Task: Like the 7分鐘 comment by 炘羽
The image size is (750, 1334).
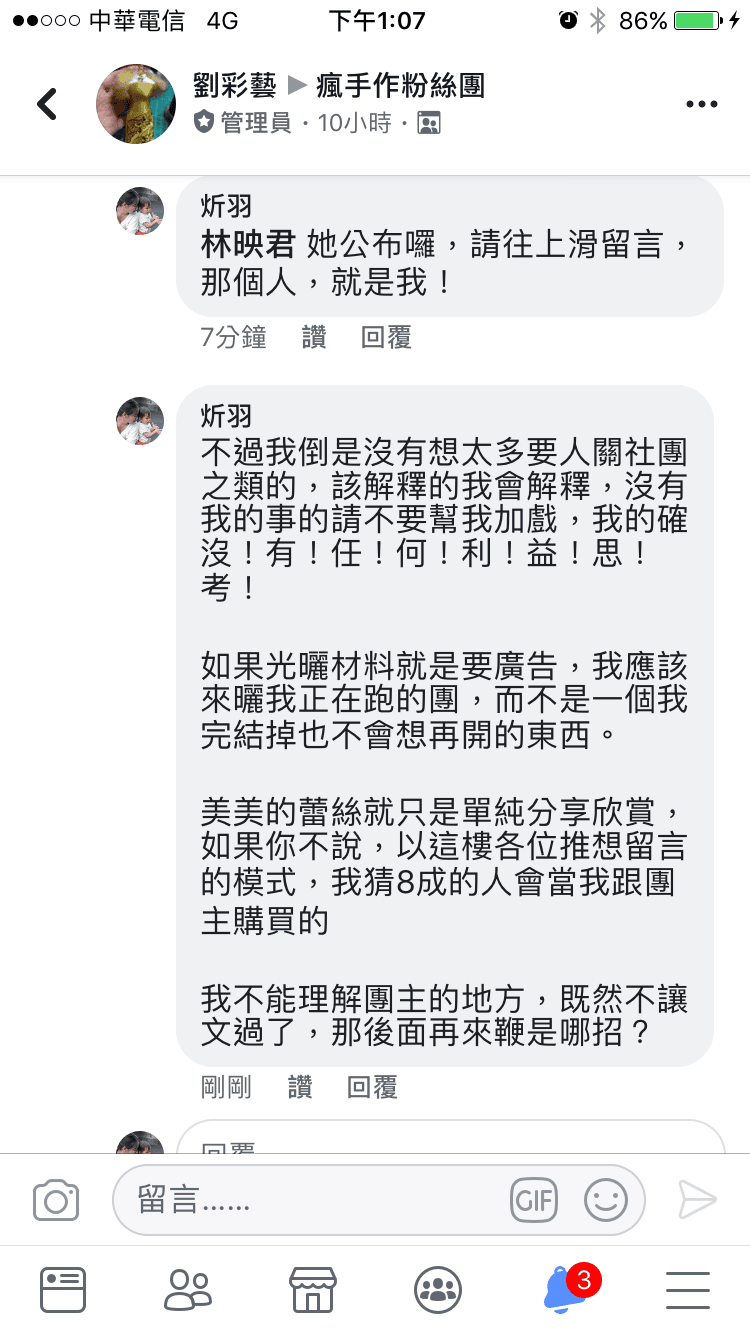Action: click(314, 338)
